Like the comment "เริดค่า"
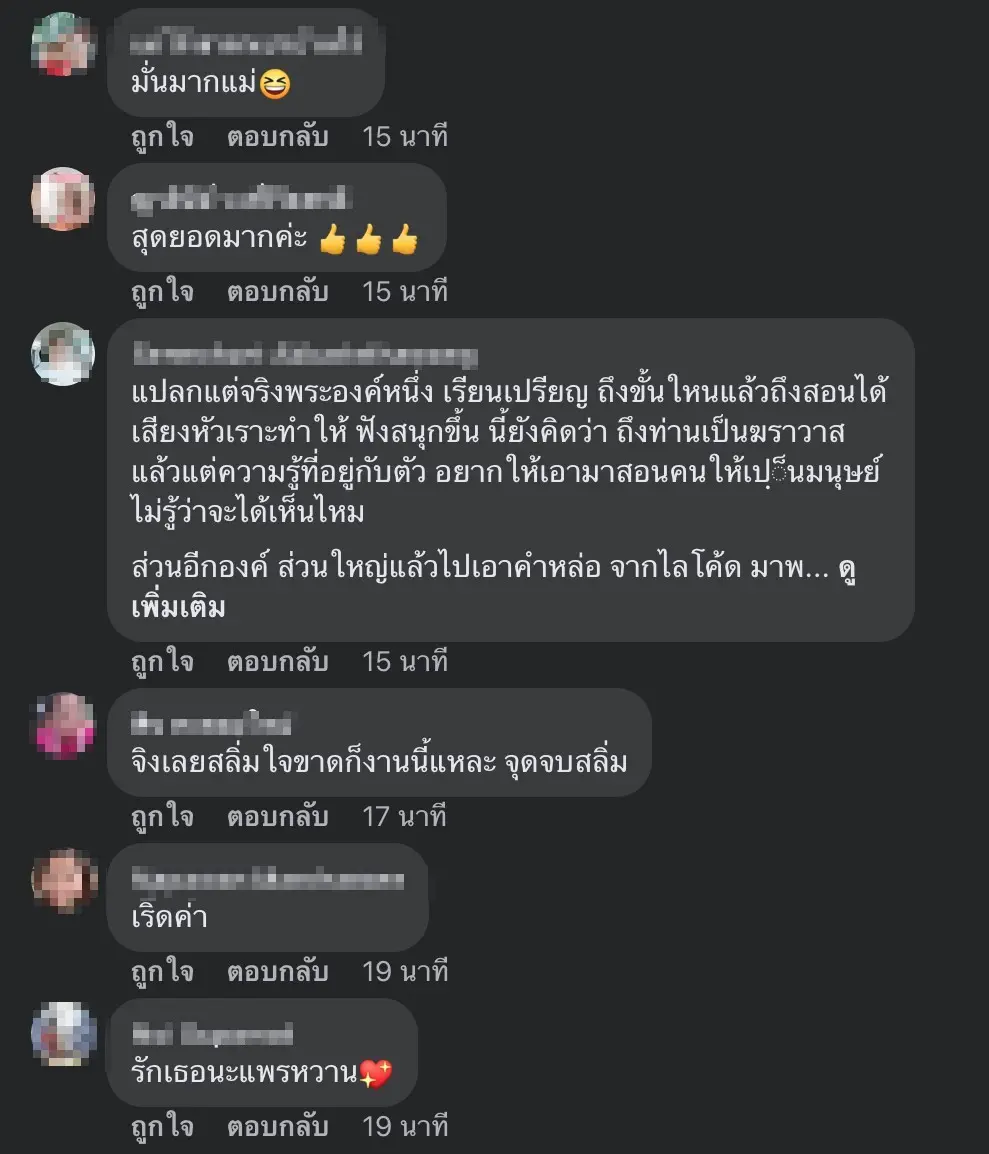 [x=162, y=972]
